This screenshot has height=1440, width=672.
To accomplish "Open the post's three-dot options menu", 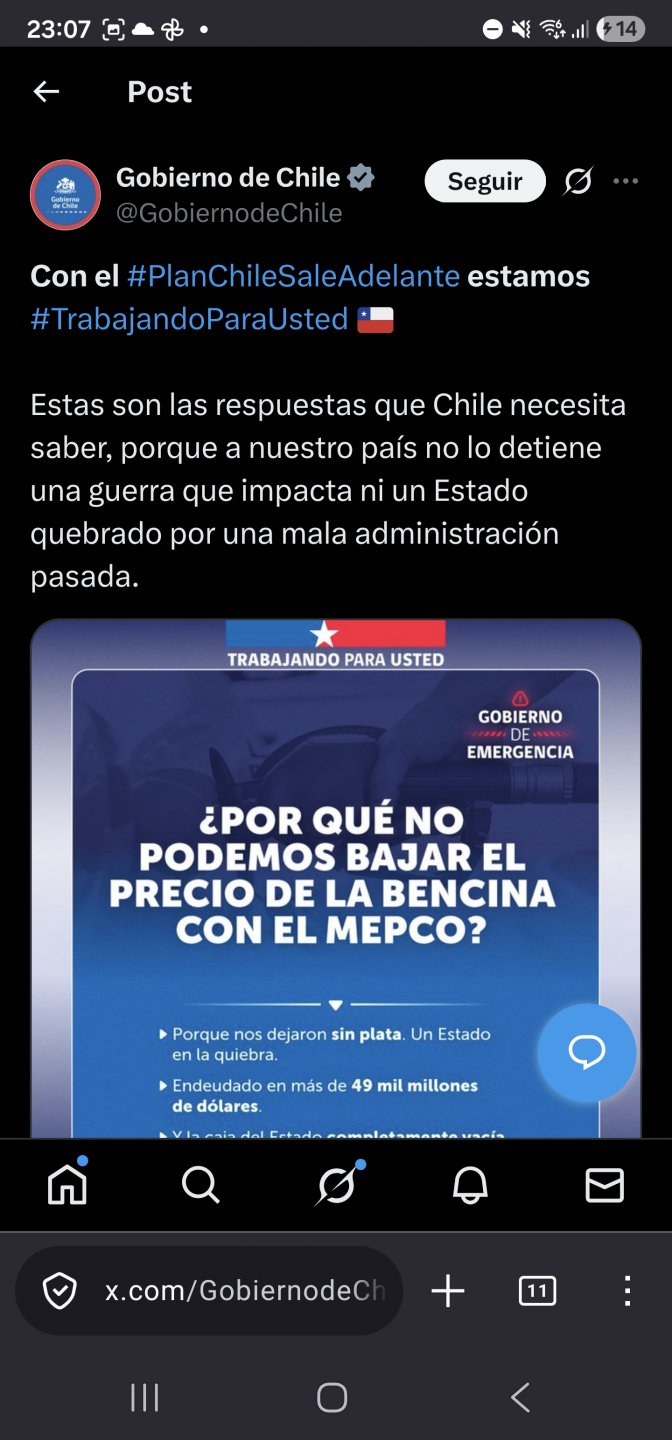I will point(626,181).
